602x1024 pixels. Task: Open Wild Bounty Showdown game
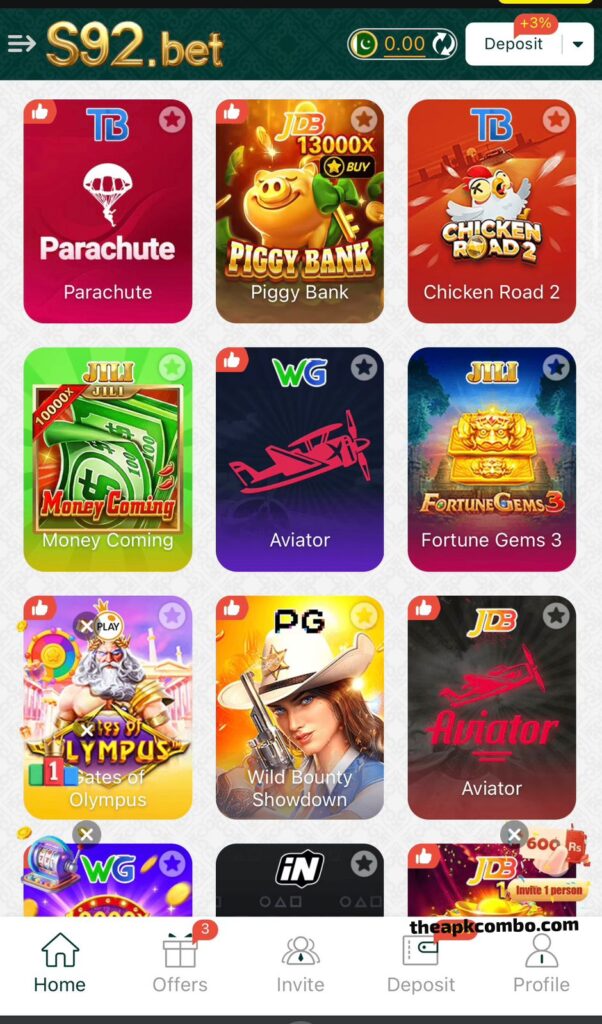coord(299,707)
